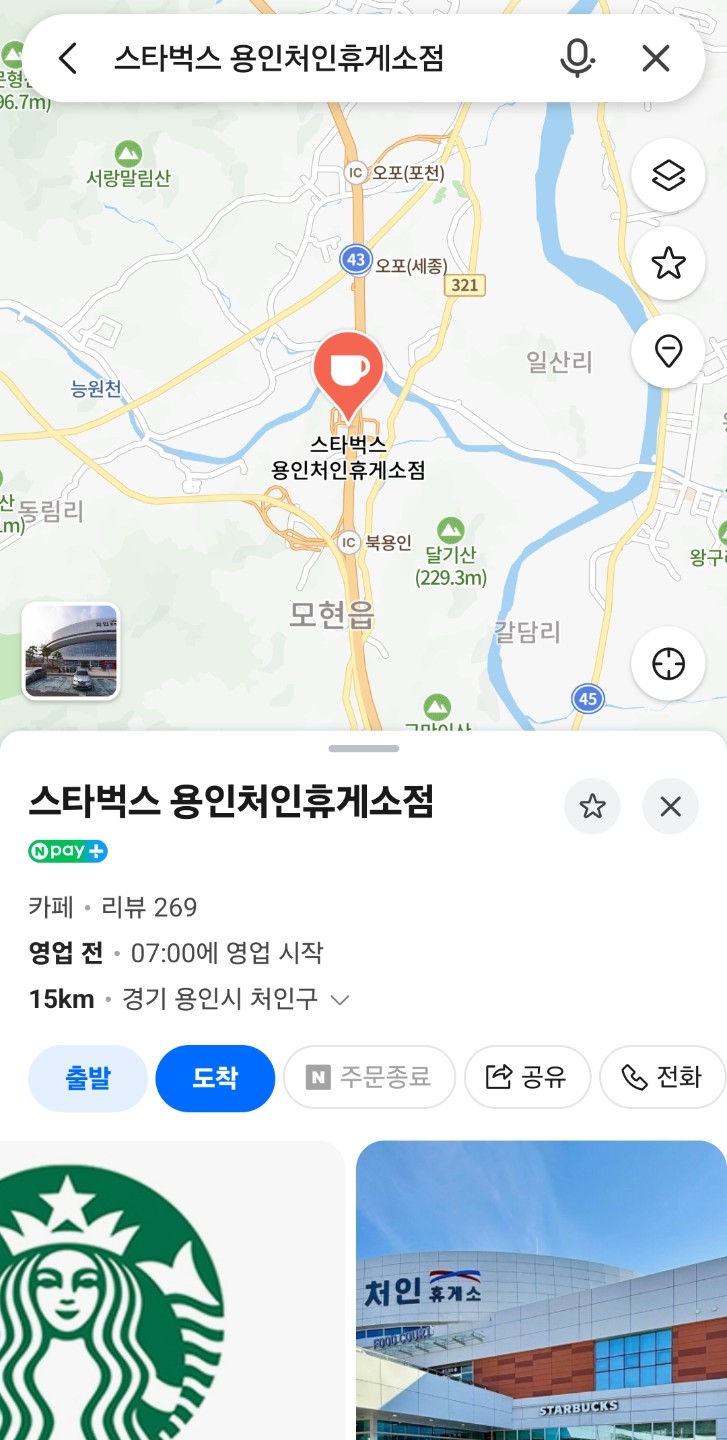Expand the address 경기 용인시 처인구

click(x=340, y=1000)
